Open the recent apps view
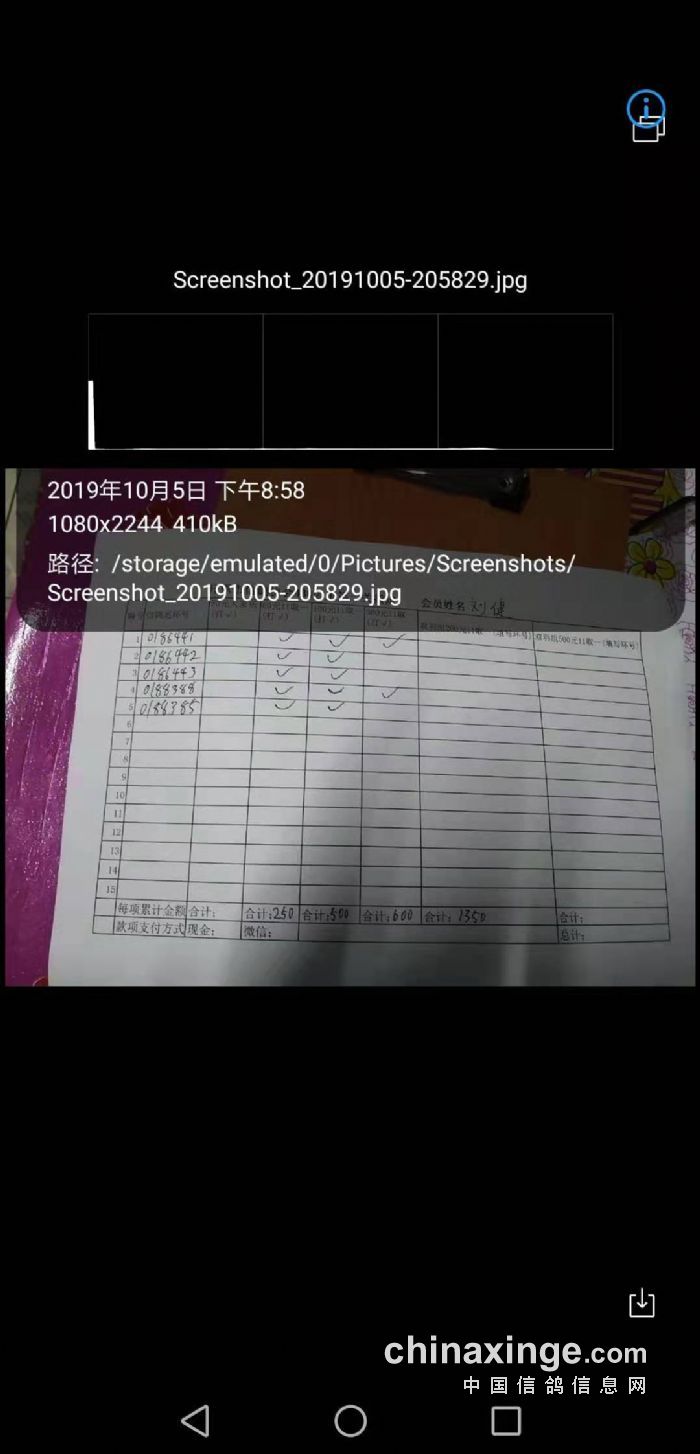The image size is (700, 1454). coord(506,1420)
